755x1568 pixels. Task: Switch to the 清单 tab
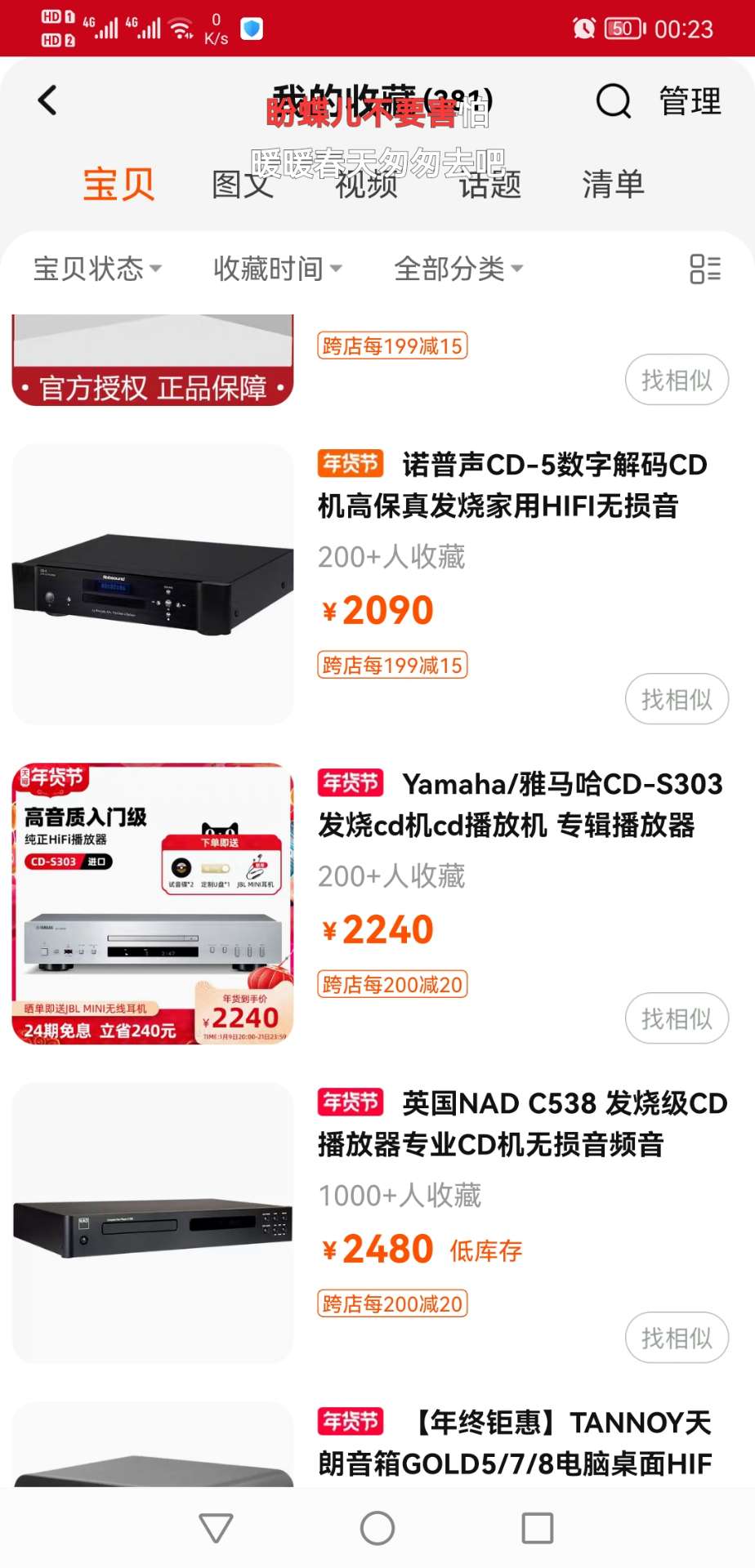click(x=613, y=185)
